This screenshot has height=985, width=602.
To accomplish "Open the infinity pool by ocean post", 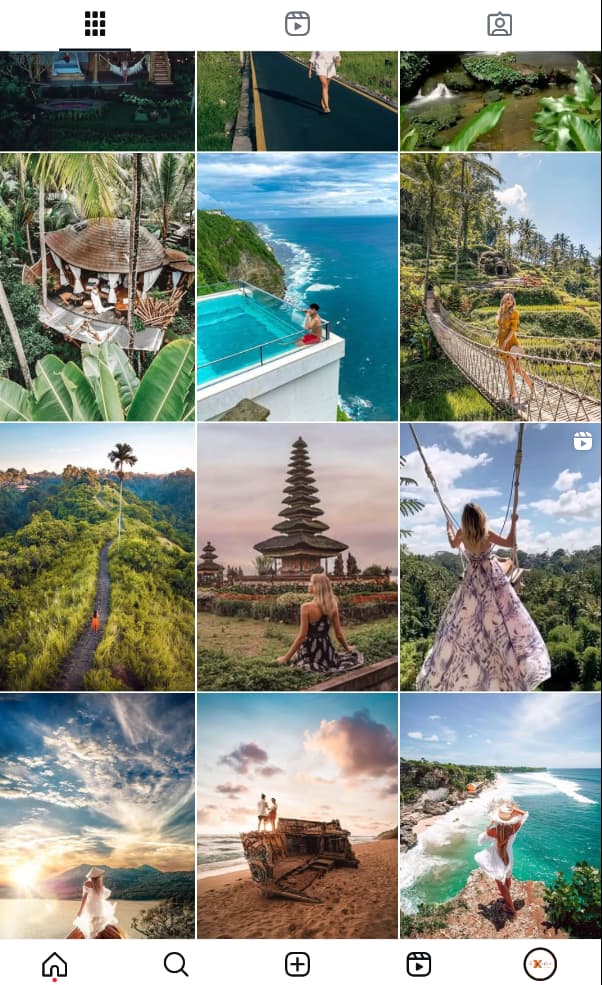I will tap(297, 287).
